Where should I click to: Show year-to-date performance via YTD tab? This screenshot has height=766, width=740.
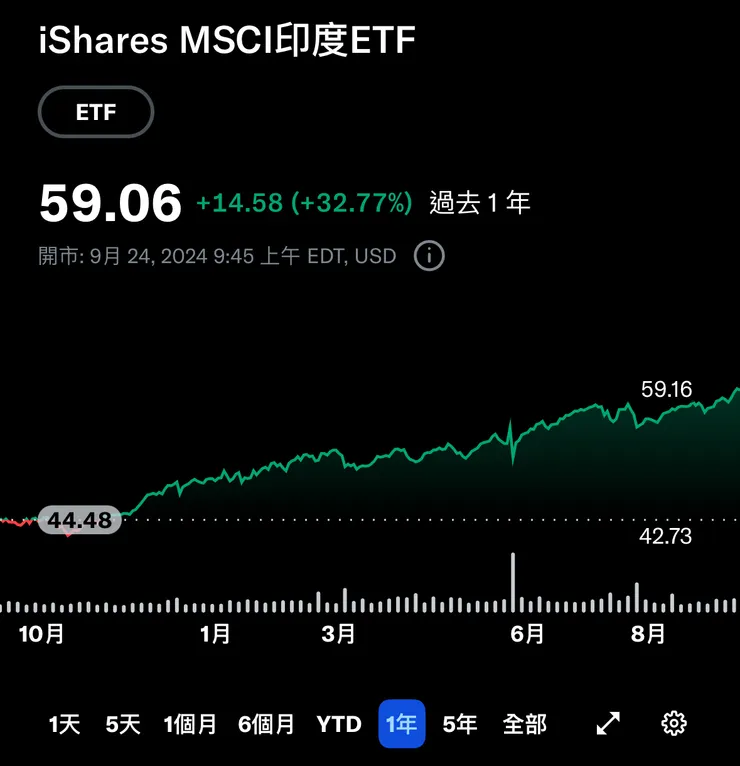click(340, 723)
